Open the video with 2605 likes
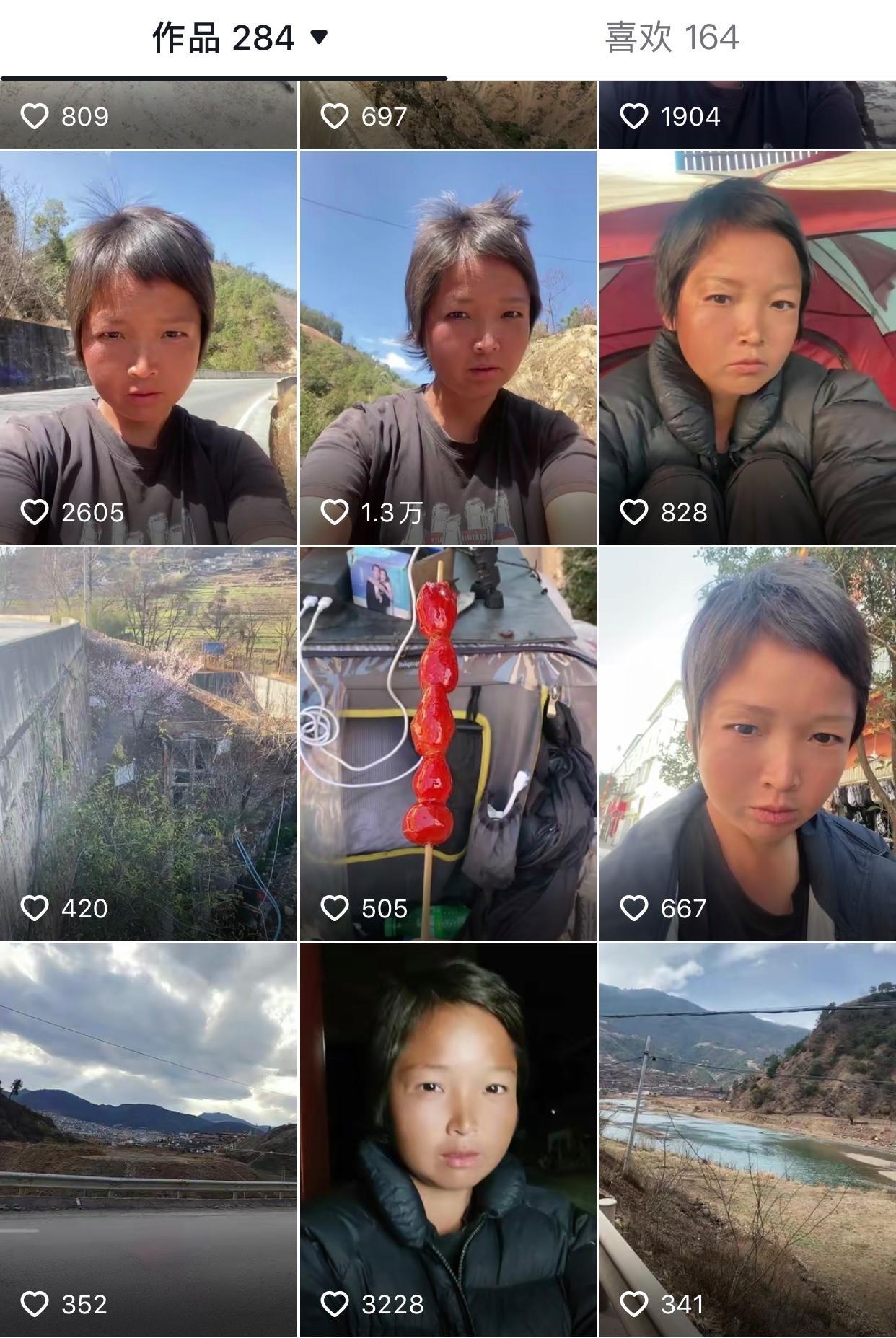Screen dimensions: 896x1338 tap(148, 346)
